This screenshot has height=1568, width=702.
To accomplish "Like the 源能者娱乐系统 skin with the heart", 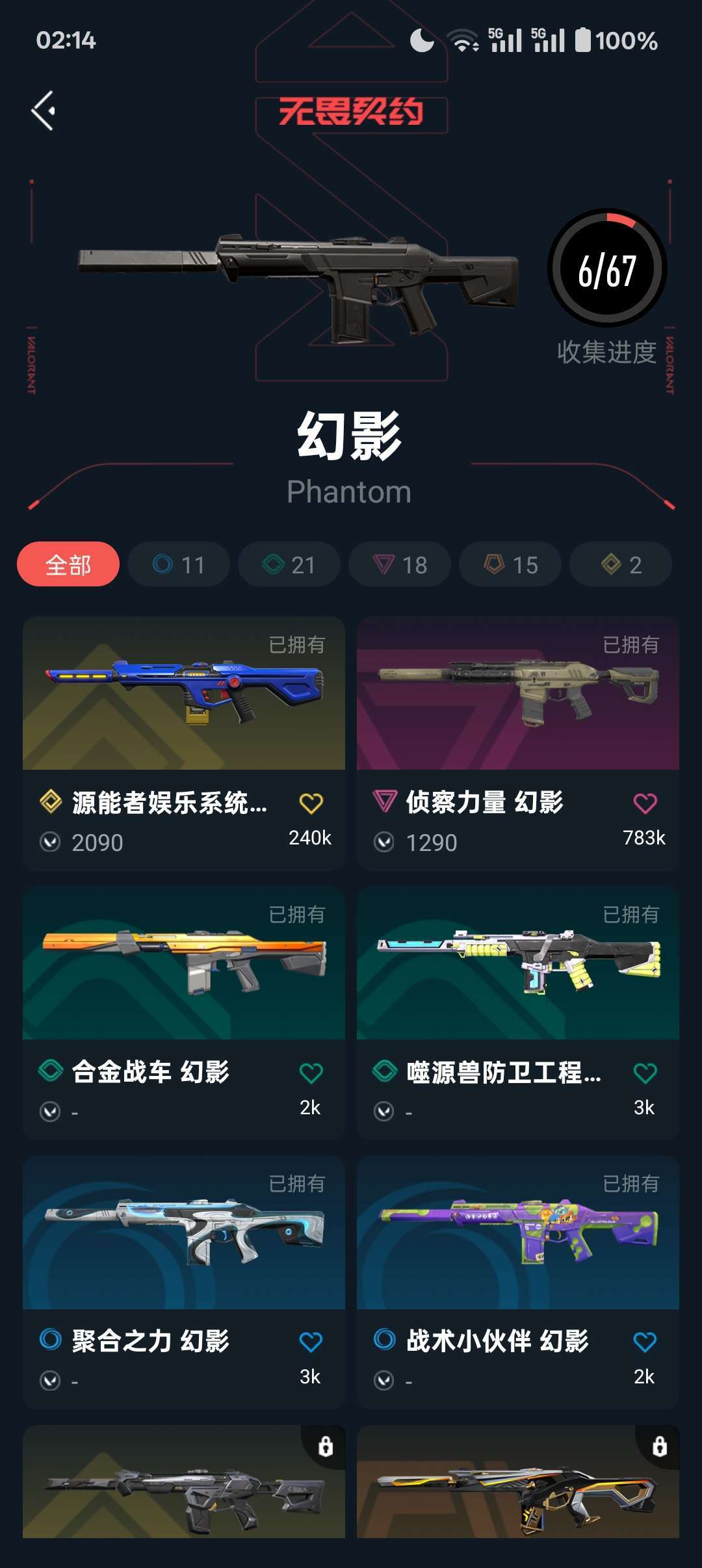I will (x=311, y=804).
